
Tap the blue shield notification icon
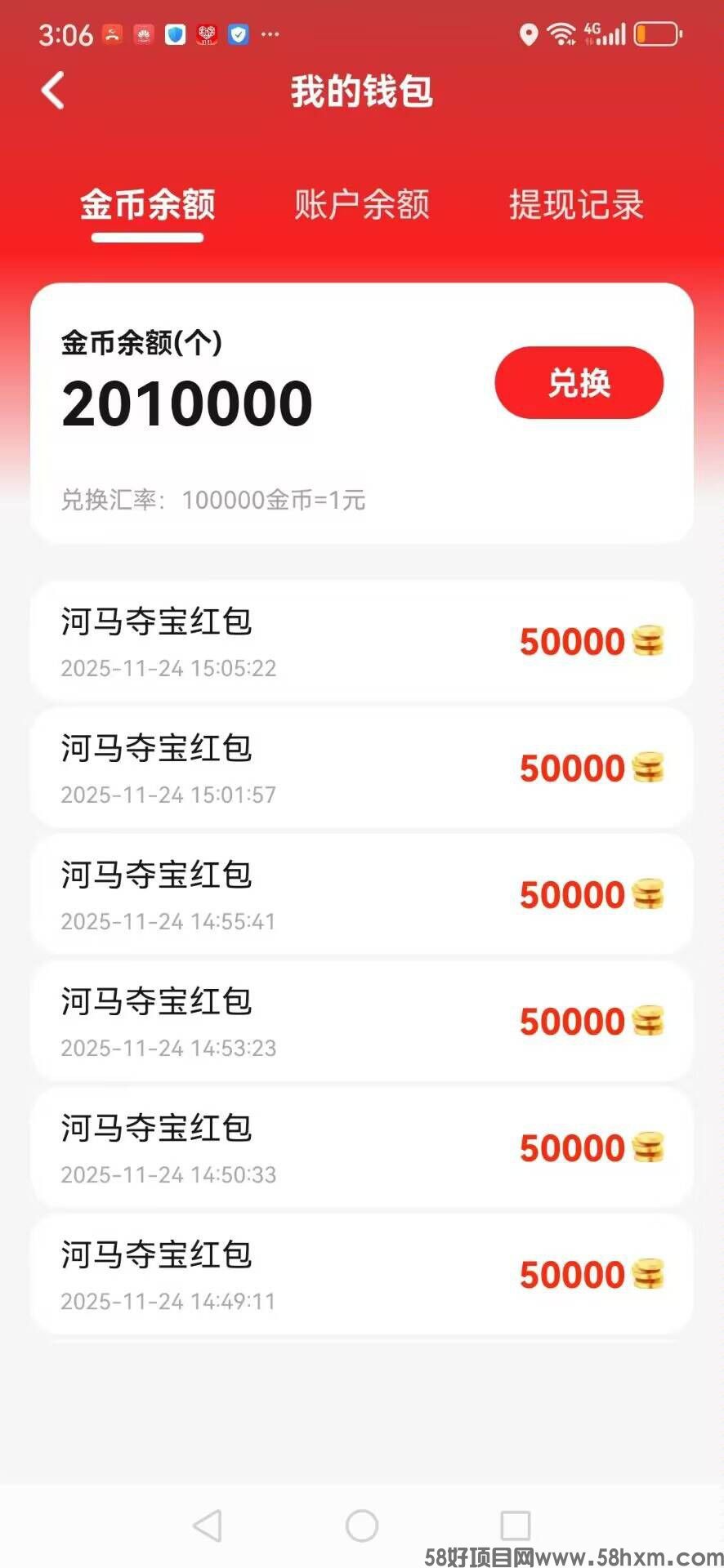tap(176, 34)
